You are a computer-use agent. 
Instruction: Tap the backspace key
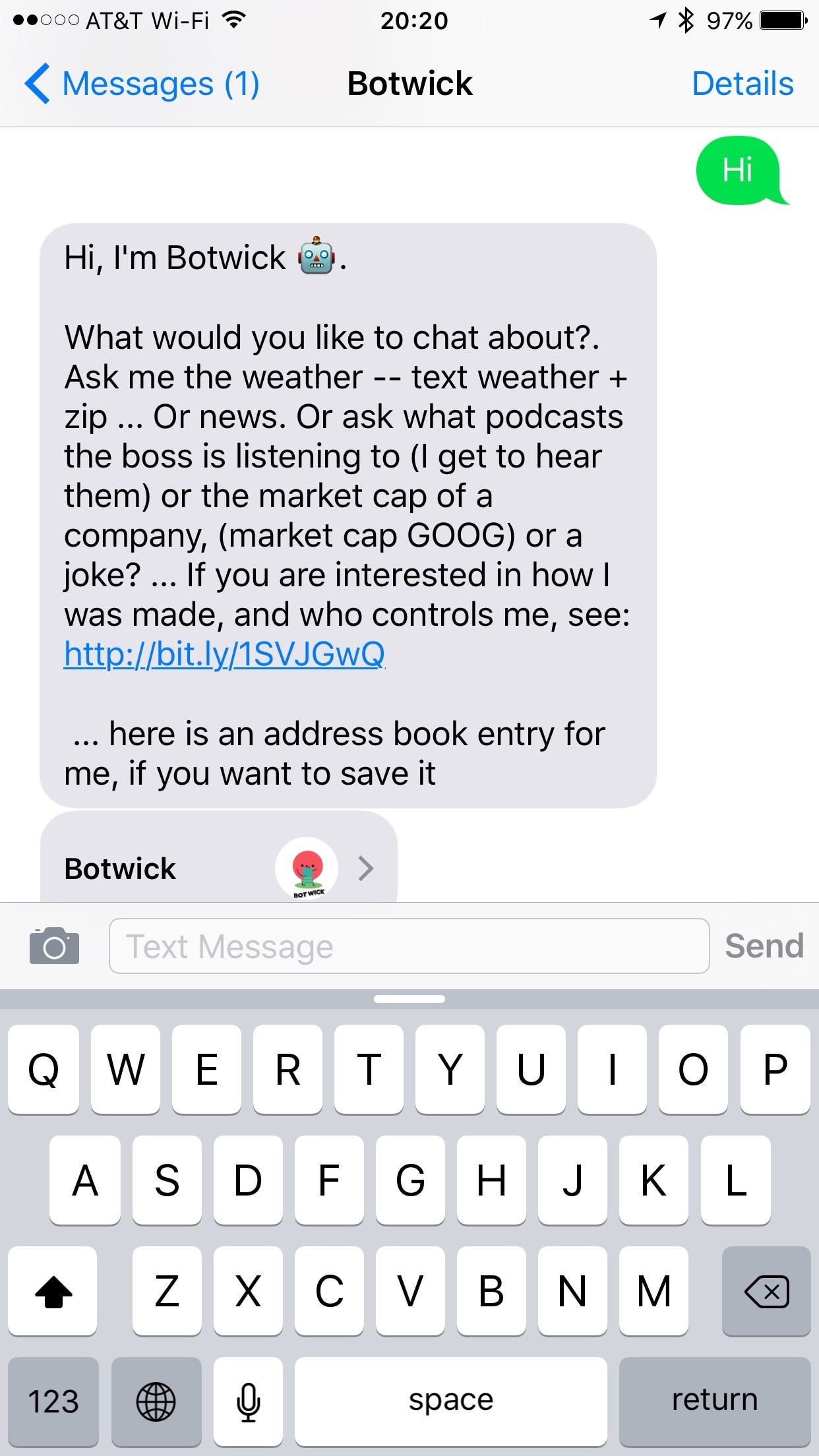[766, 1290]
